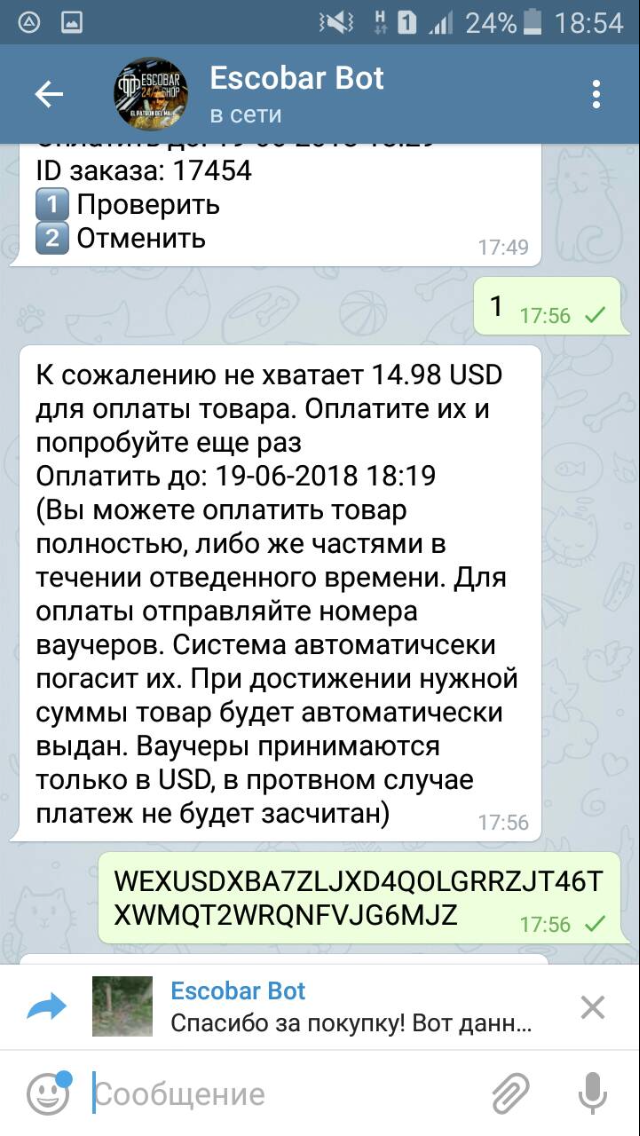Viewport: 640px width, 1136px height.
Task: Record a voice message with the microphone
Action: coord(592,1093)
